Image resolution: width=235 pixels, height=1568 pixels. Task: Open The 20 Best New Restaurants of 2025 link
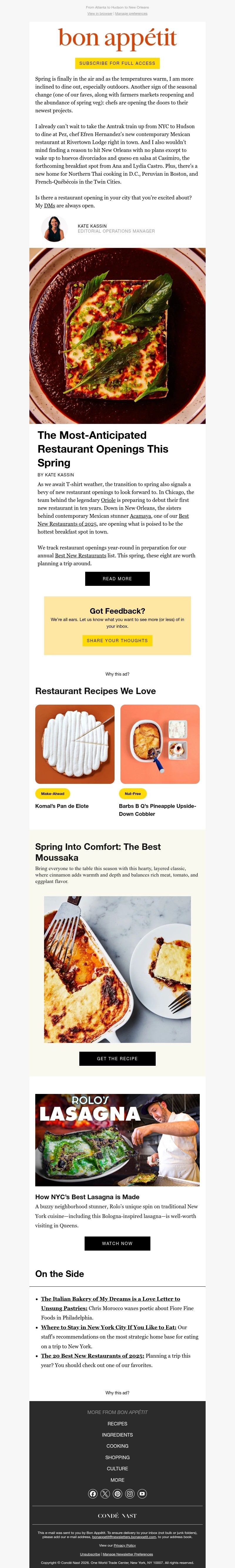[x=92, y=1356]
